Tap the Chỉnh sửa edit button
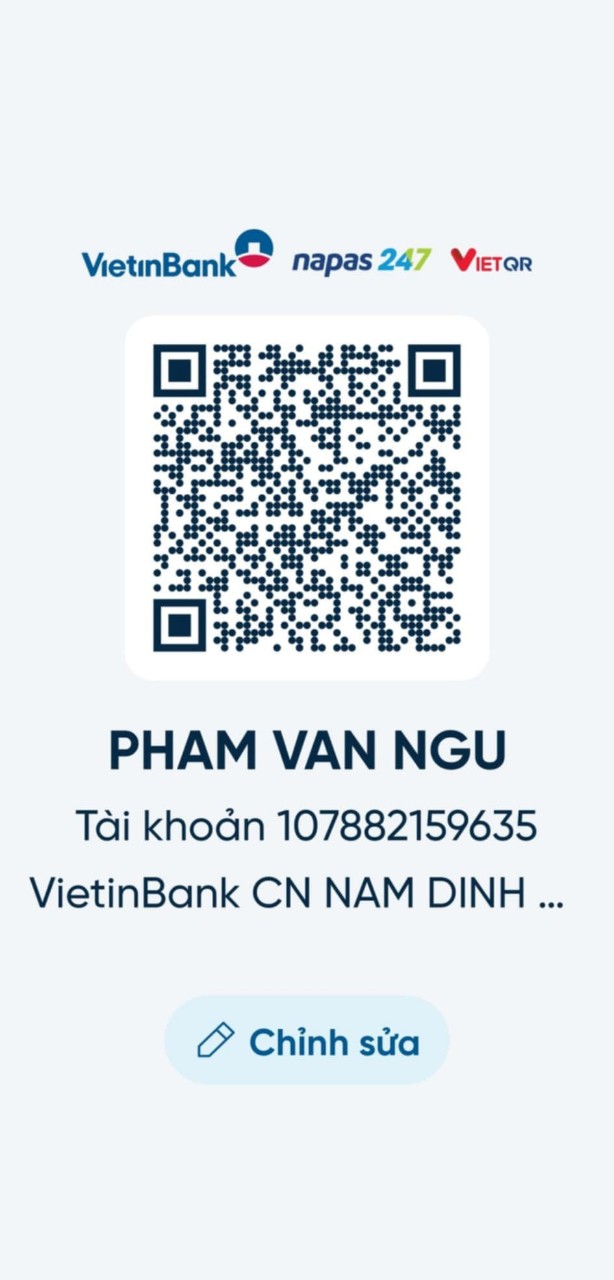This screenshot has width=614, height=1280. pos(307,1040)
